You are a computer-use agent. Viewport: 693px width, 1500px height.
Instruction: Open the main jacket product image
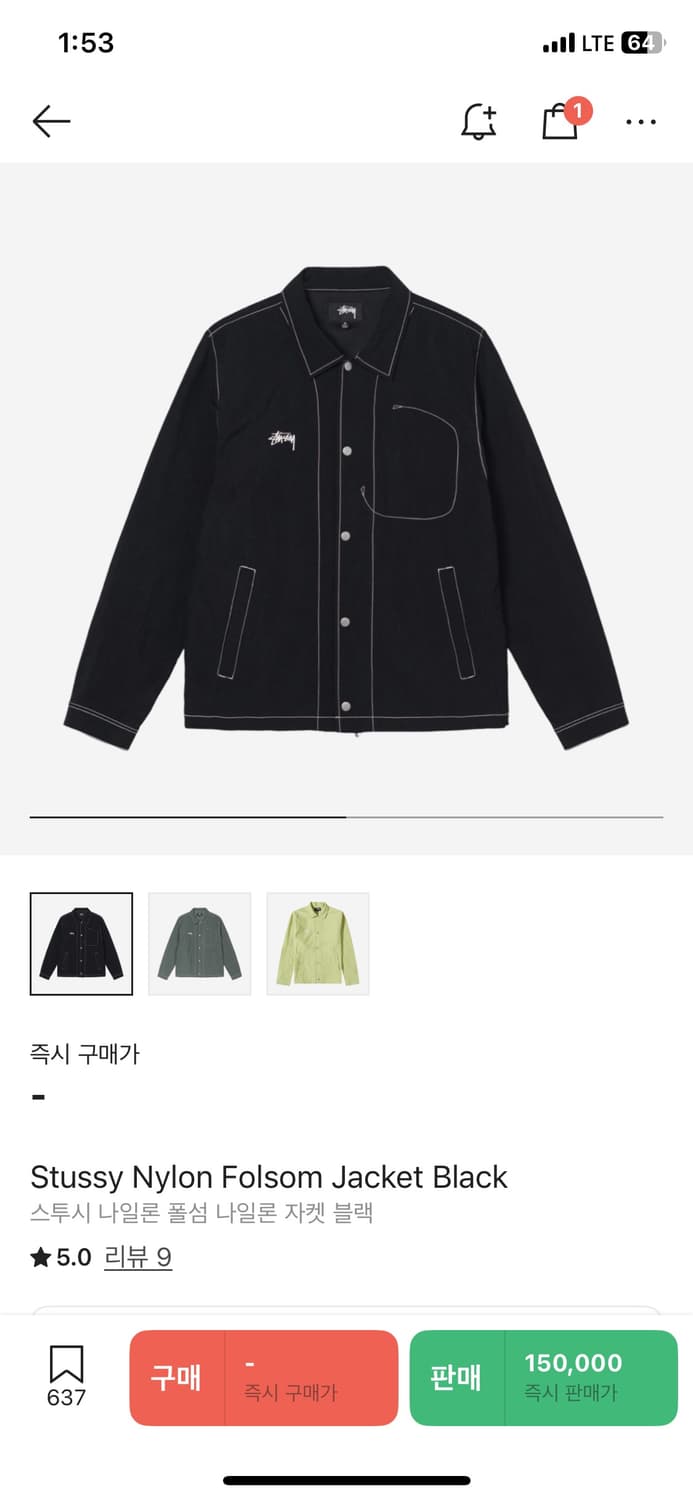(346, 500)
